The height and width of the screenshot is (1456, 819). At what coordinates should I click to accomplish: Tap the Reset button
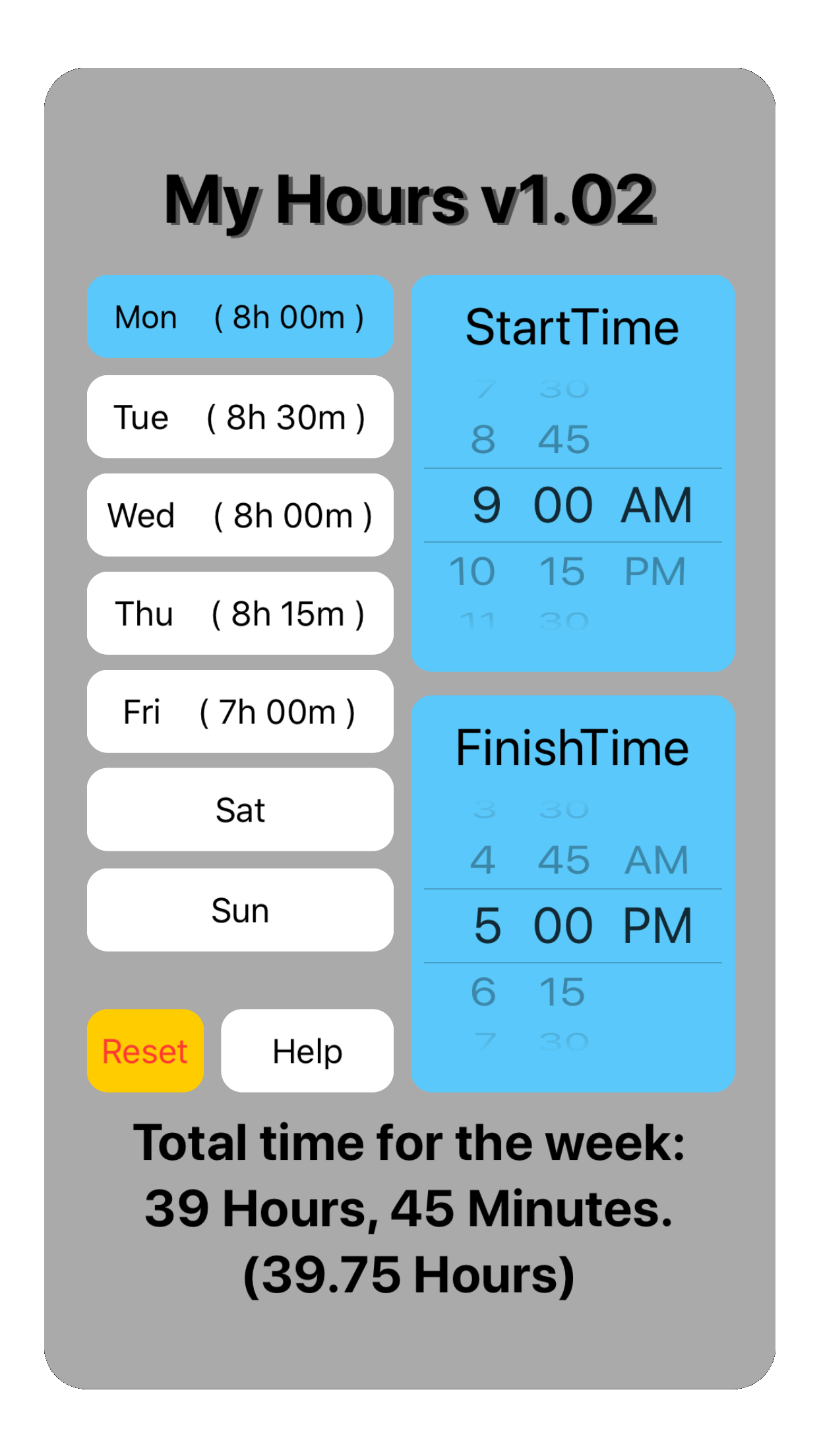(x=145, y=1050)
